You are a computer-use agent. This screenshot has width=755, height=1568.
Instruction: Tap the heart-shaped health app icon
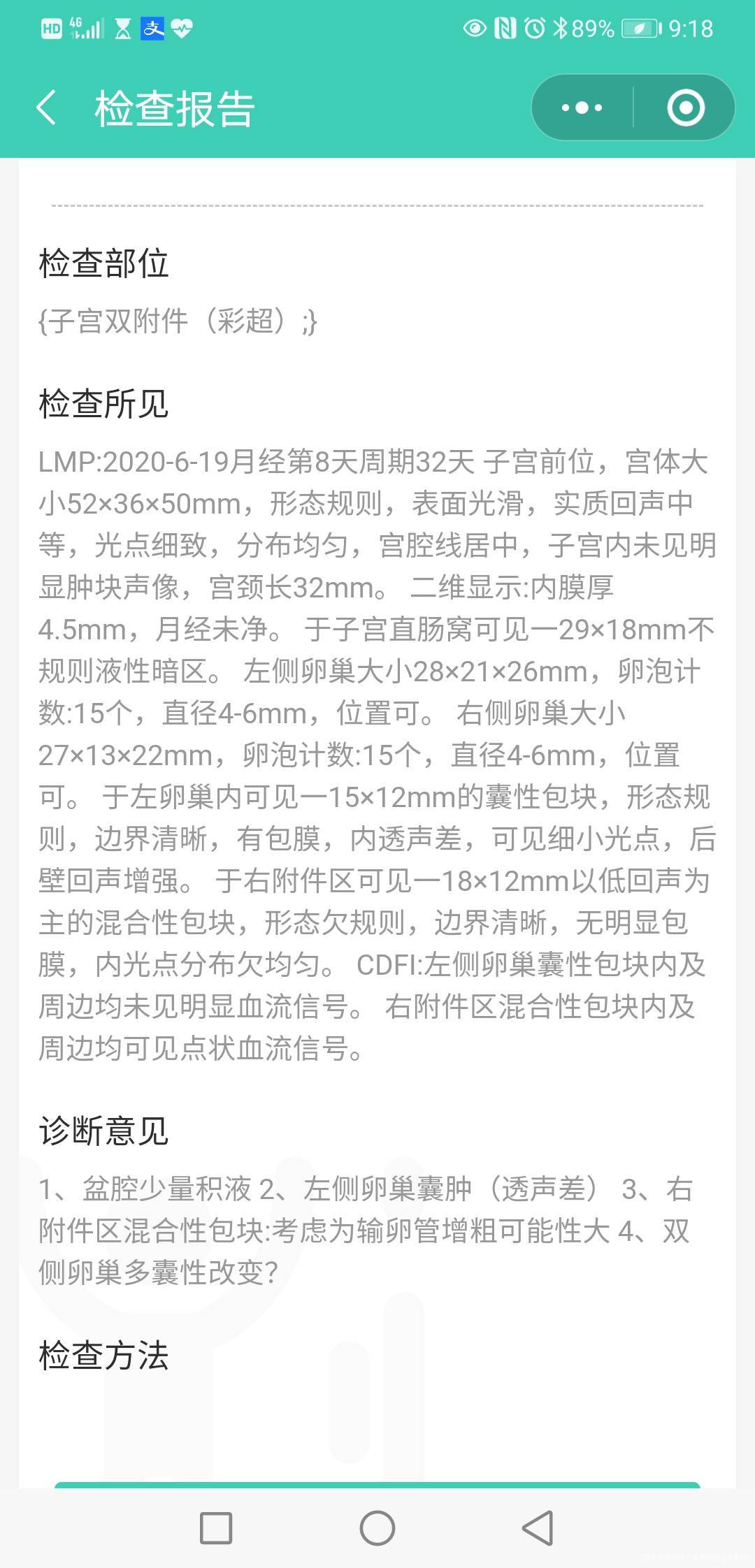[180, 28]
